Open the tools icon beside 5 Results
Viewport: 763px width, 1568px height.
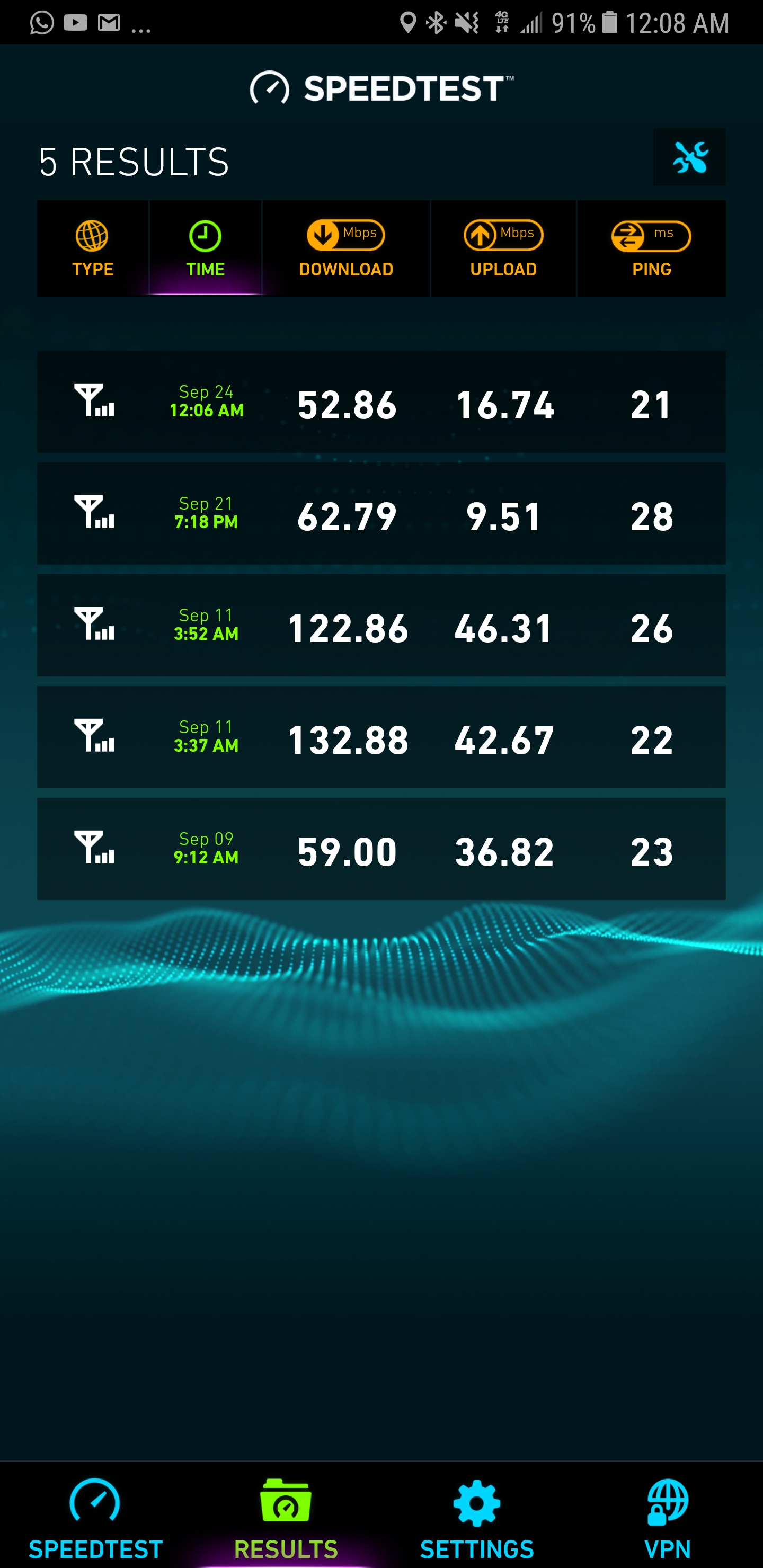point(689,157)
